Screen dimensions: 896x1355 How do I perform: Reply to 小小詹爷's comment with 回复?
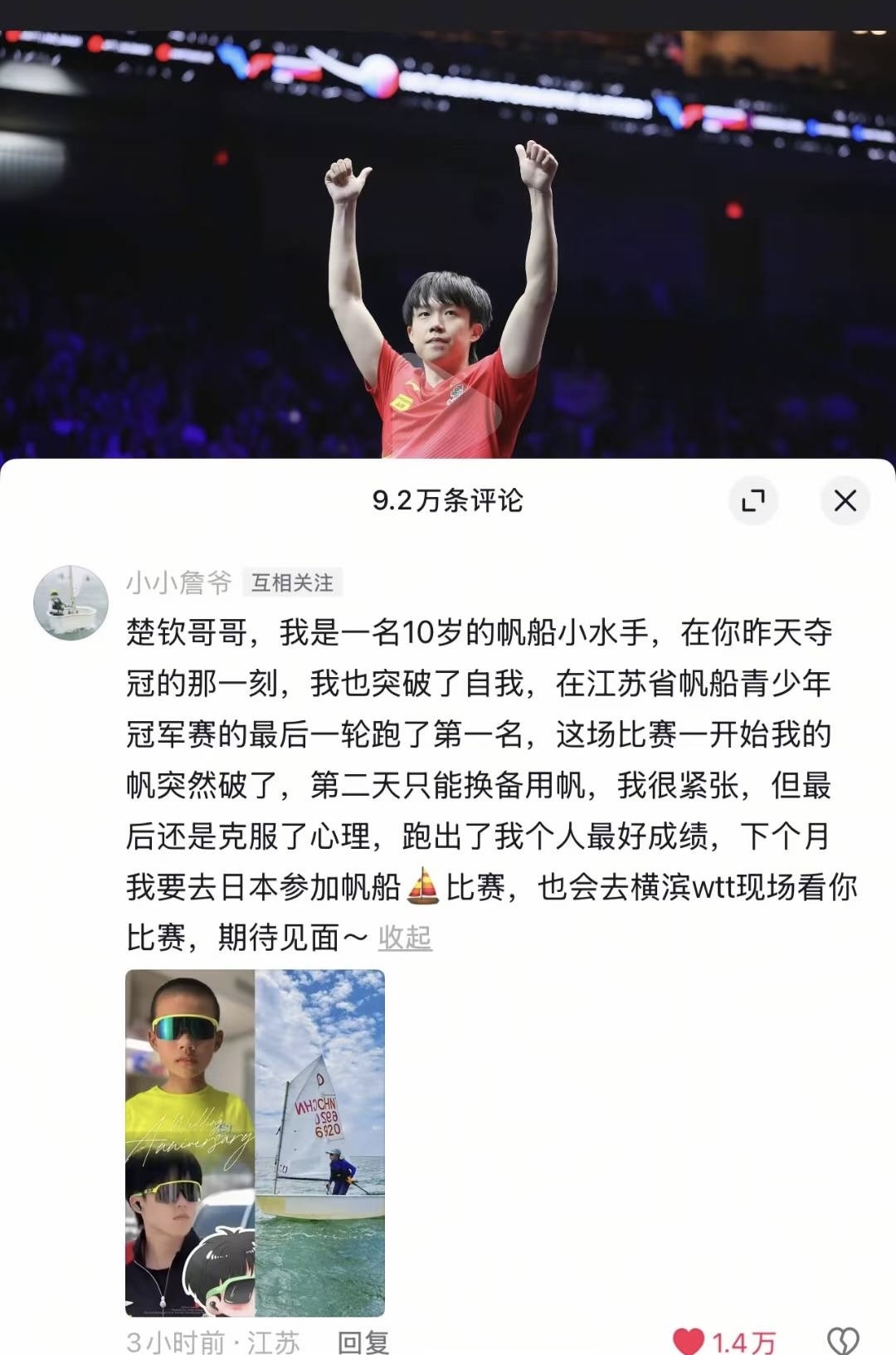pos(363,1341)
